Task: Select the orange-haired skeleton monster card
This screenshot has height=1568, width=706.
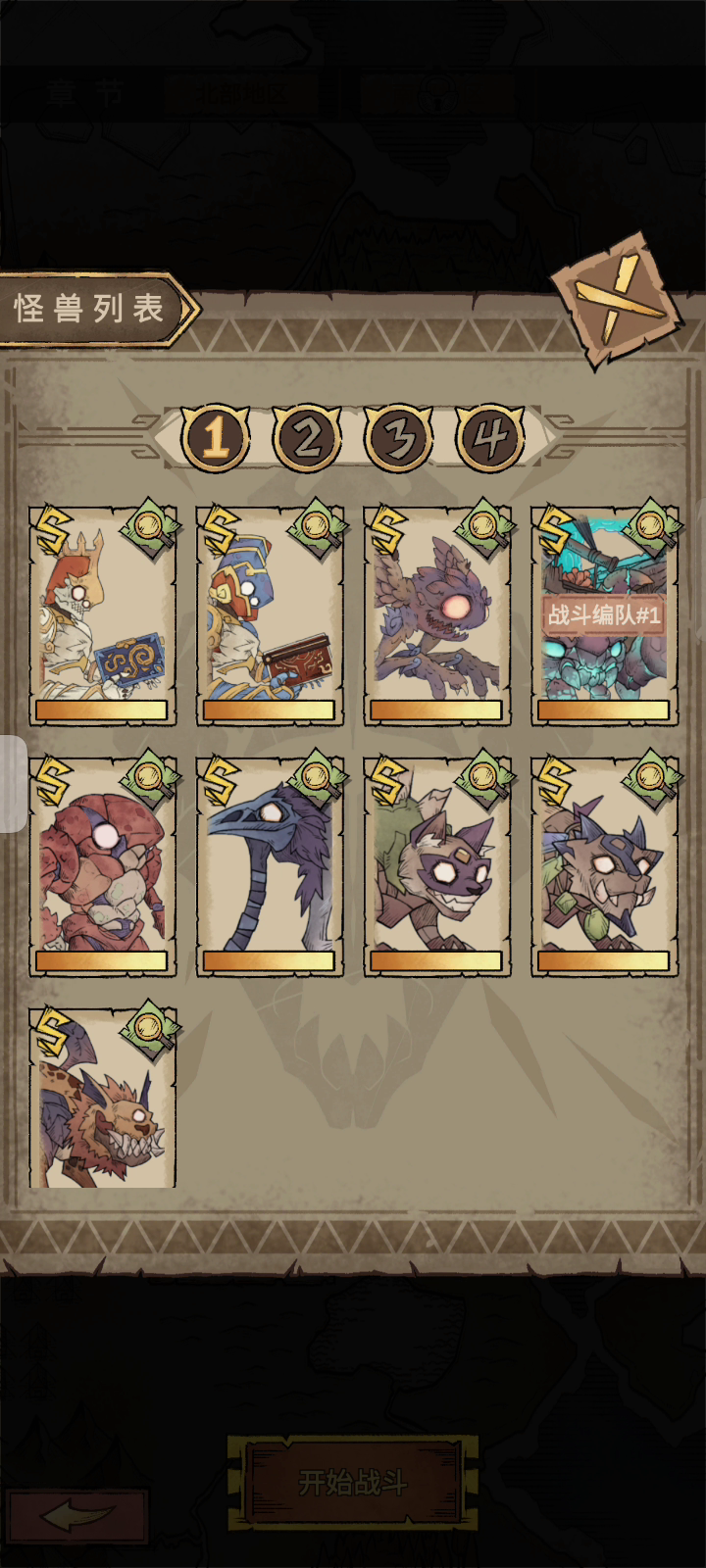Action: 103,616
